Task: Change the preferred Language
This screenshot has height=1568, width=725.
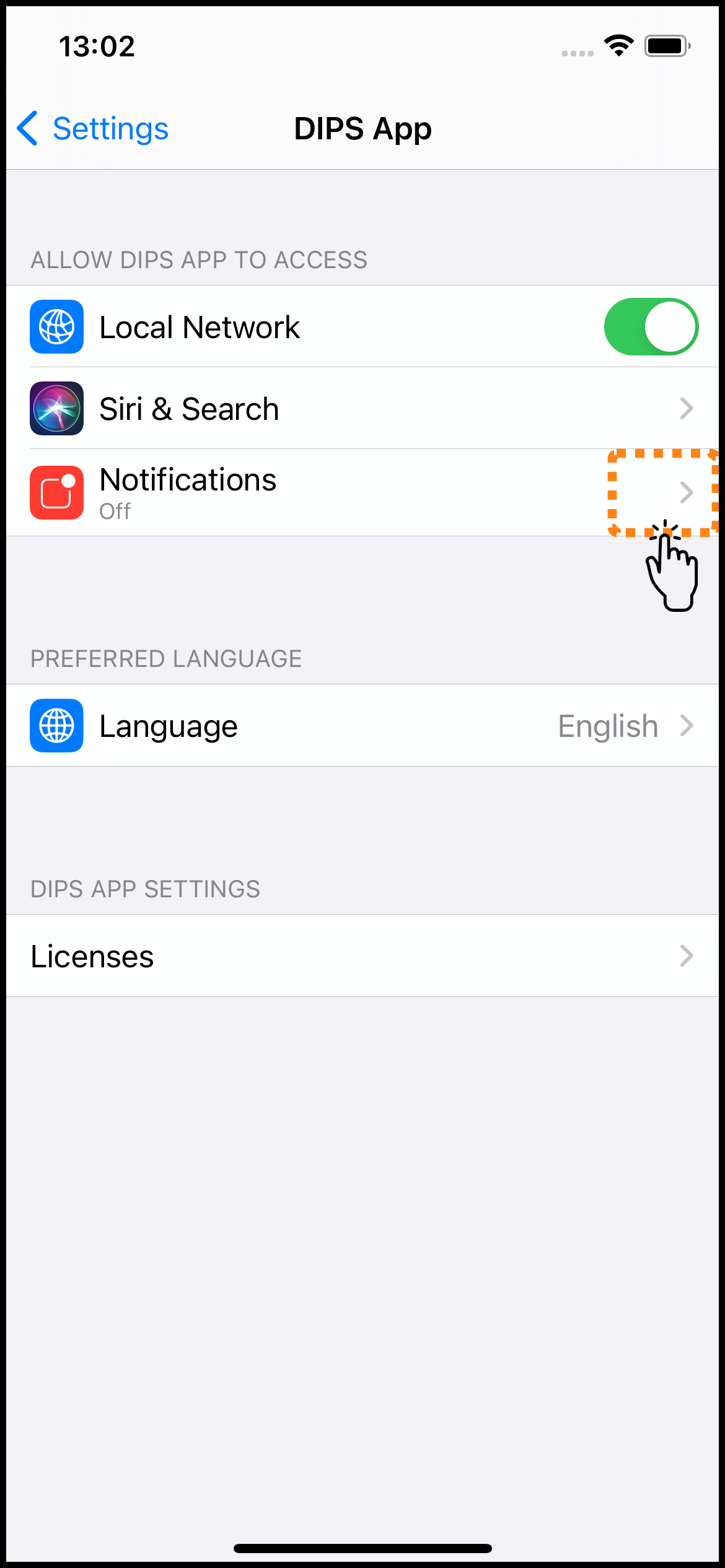Action: click(362, 726)
